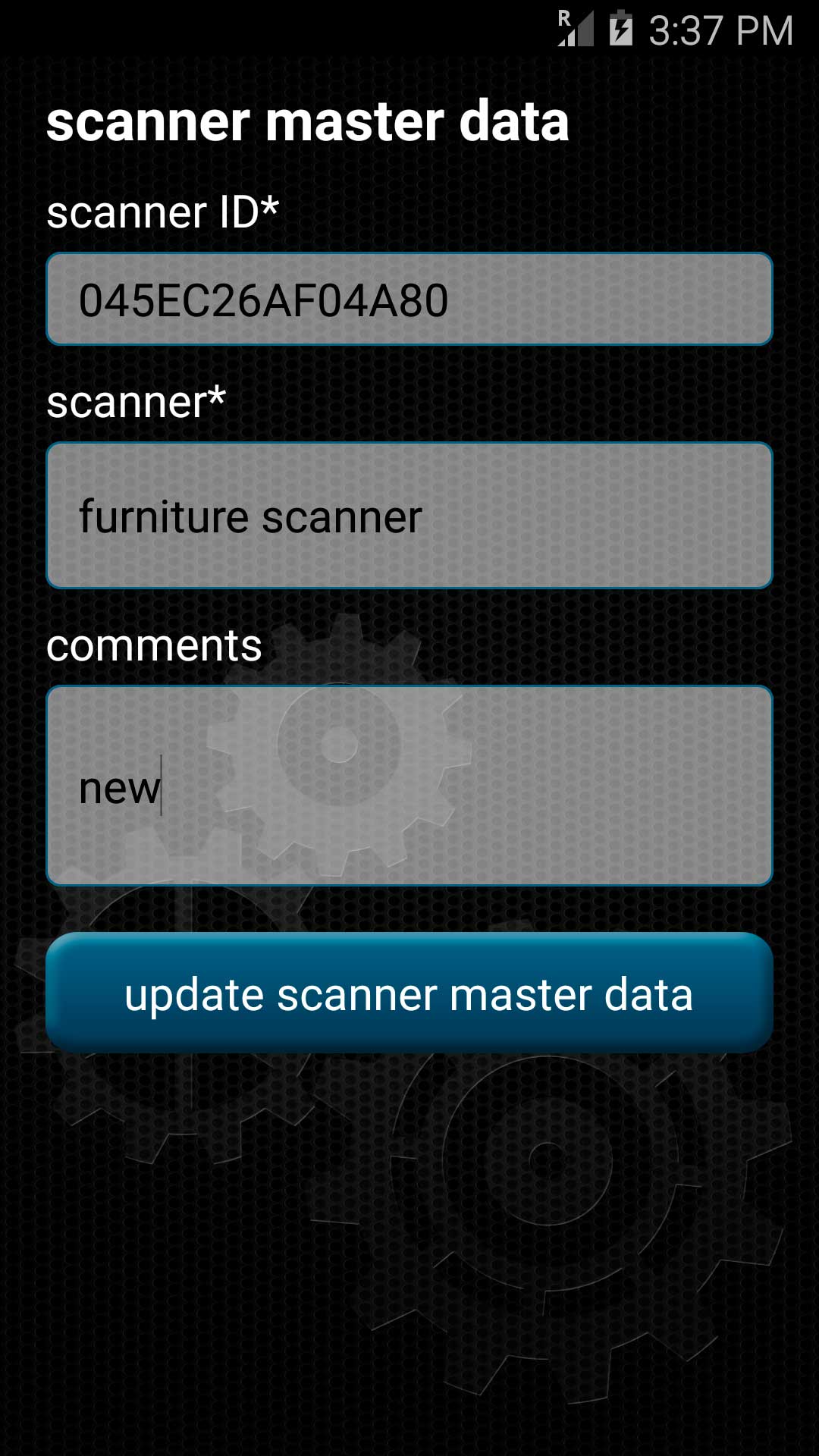Image resolution: width=819 pixels, height=1456 pixels.
Task: Select the scanner ID input field
Action: [x=409, y=300]
